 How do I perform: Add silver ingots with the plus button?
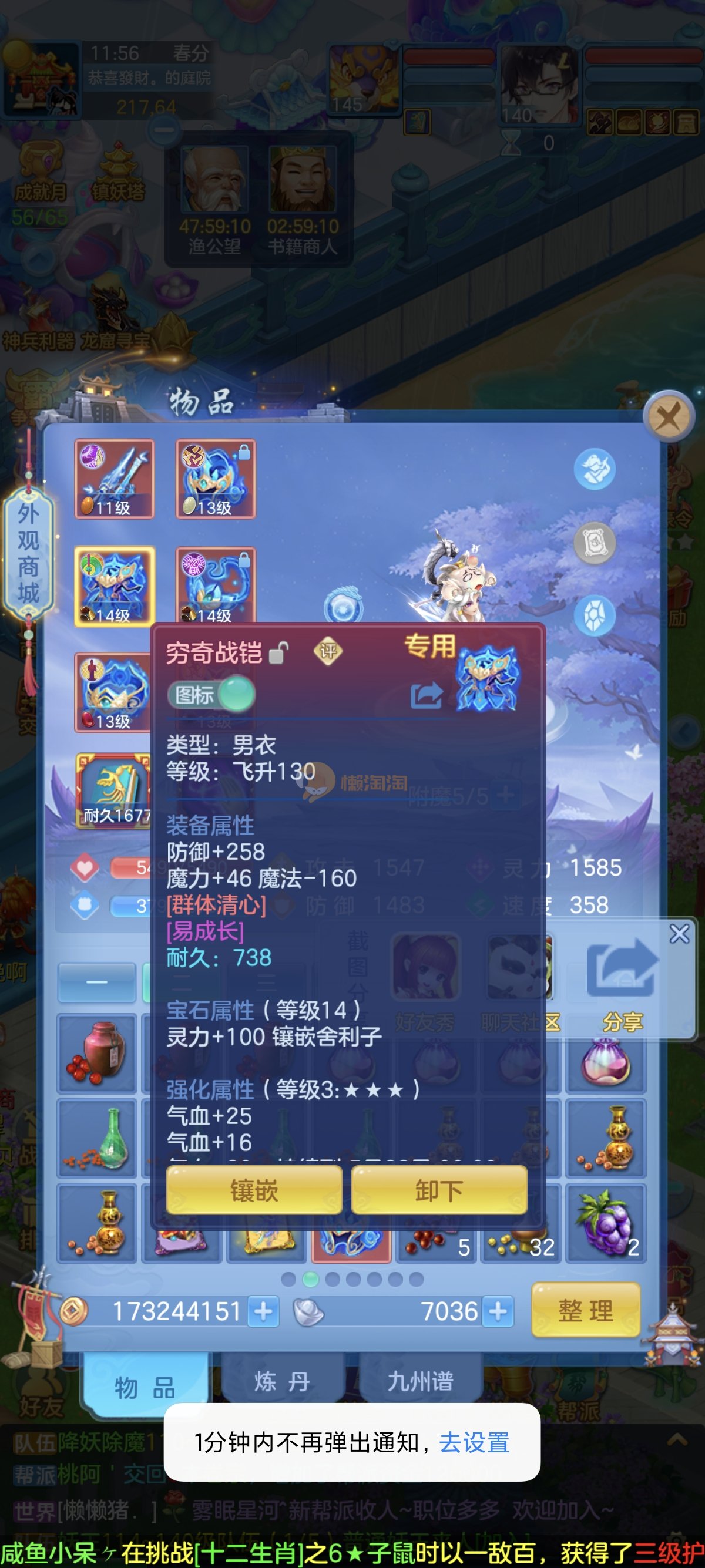coord(498,1311)
